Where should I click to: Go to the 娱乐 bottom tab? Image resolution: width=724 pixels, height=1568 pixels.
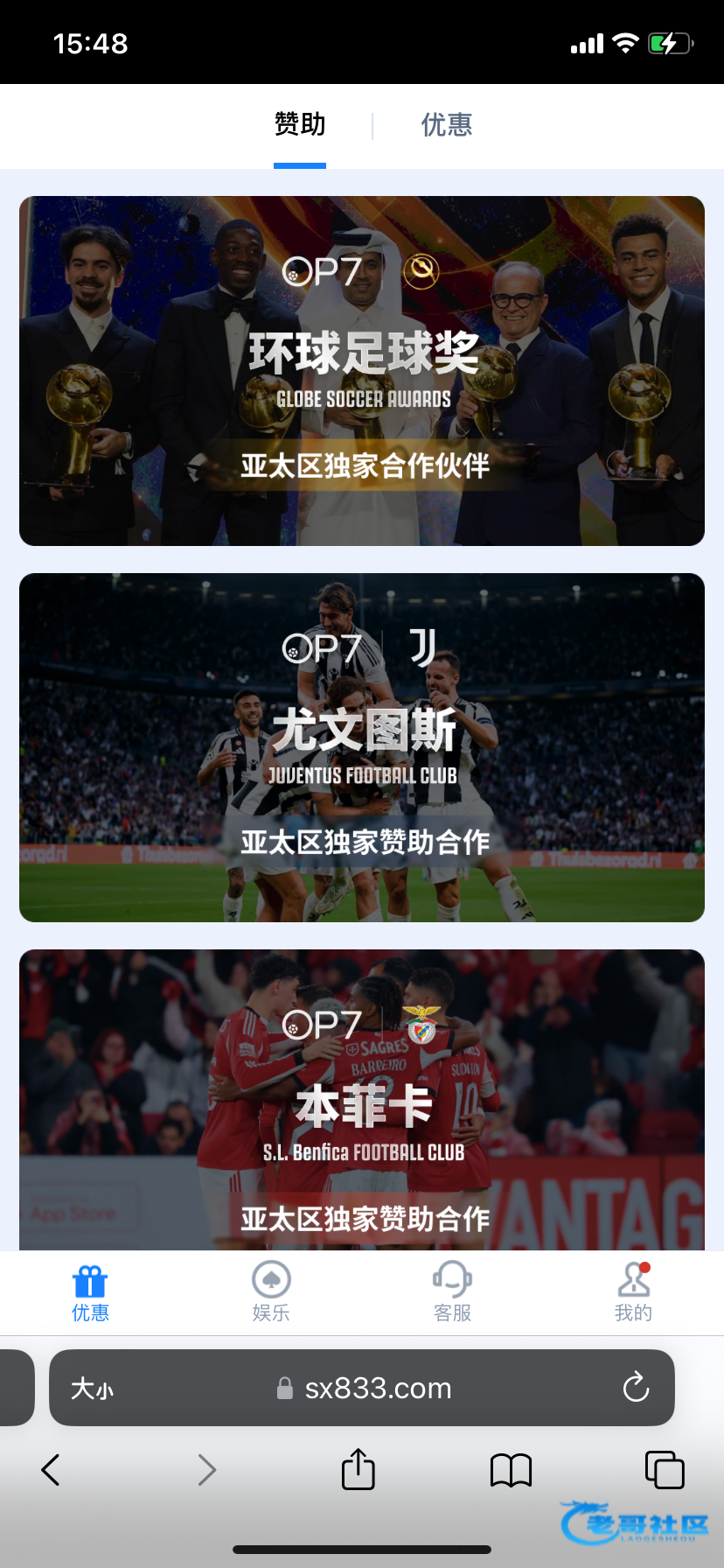click(x=271, y=1293)
